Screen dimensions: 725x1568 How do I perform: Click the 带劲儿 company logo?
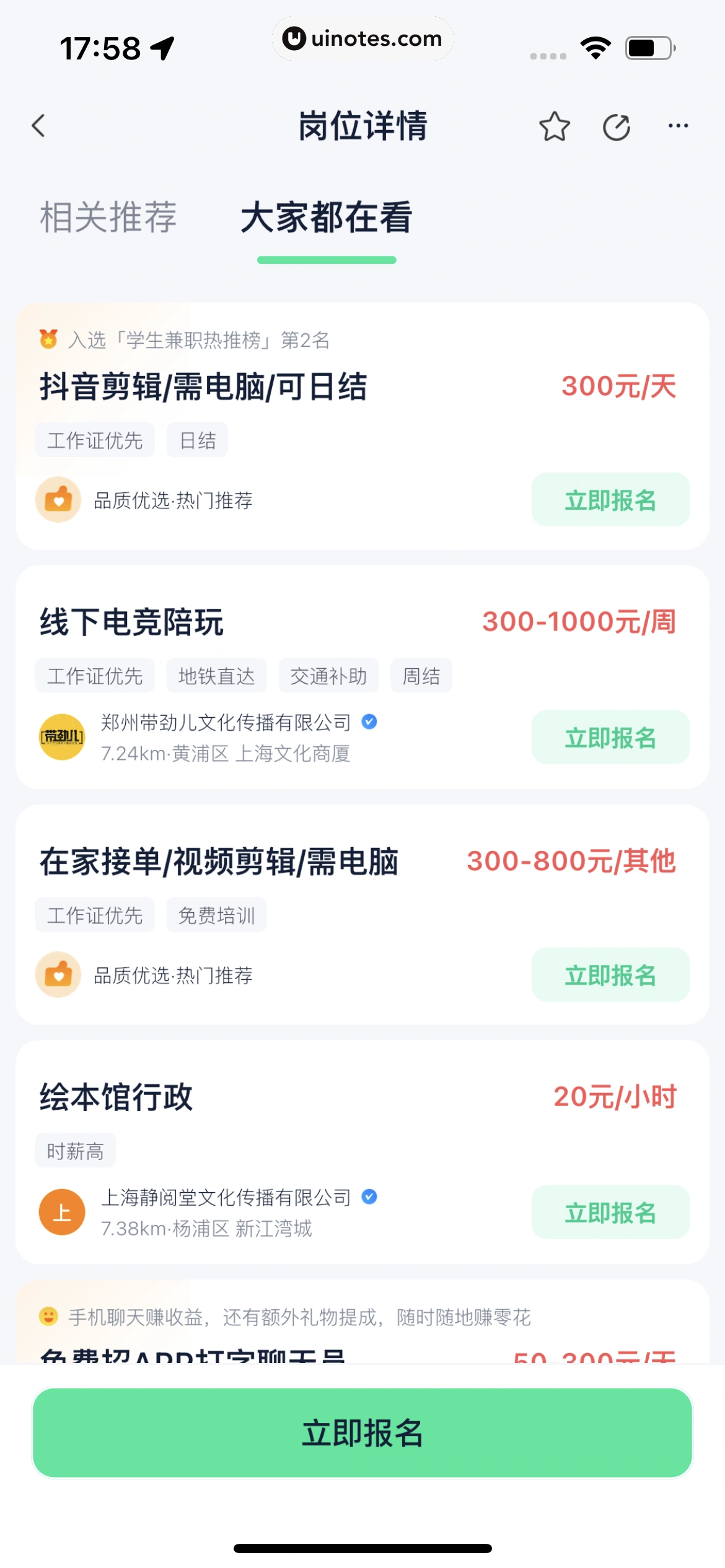pos(59,737)
